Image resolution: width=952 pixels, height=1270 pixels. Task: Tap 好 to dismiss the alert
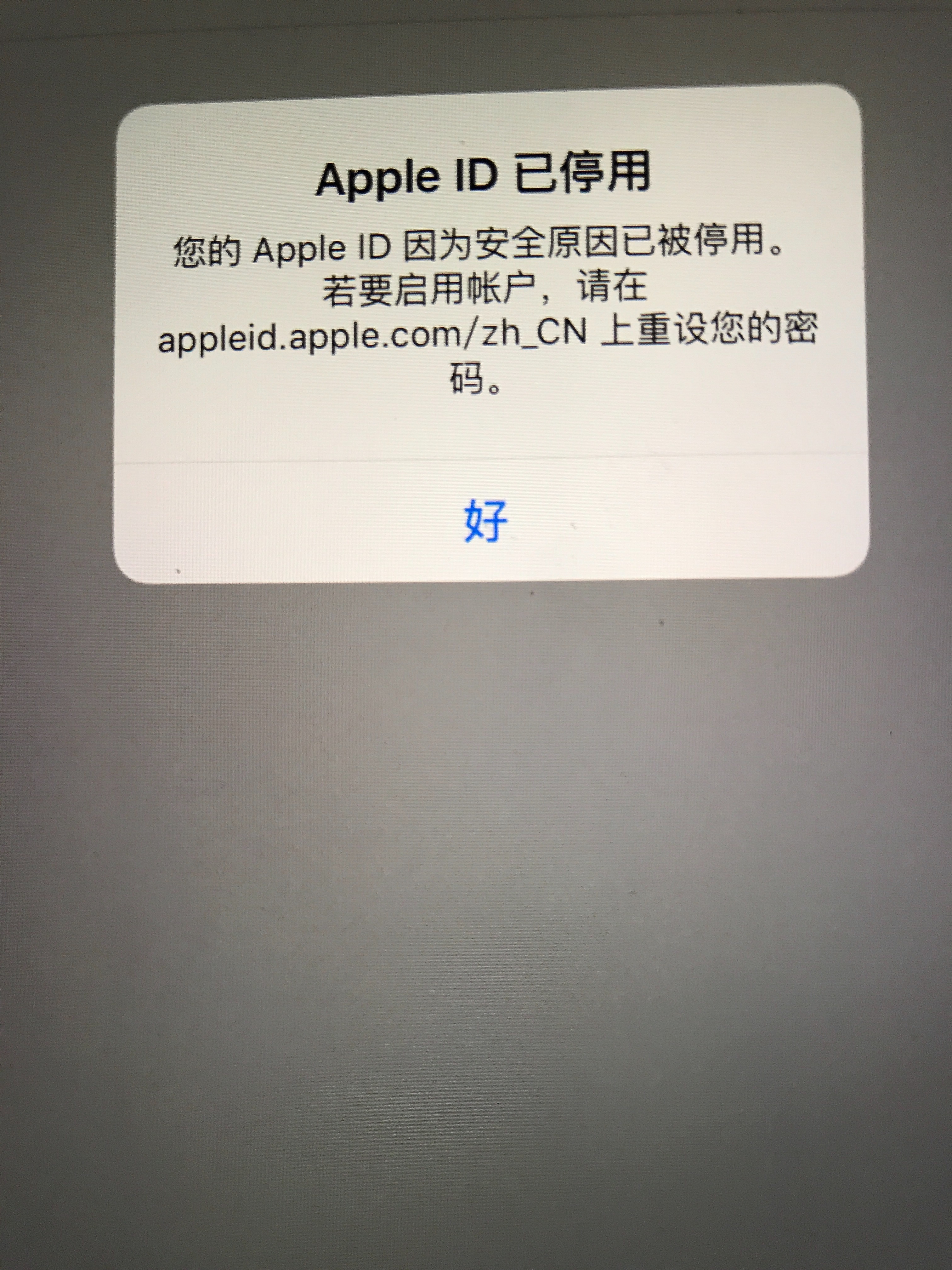click(x=485, y=520)
